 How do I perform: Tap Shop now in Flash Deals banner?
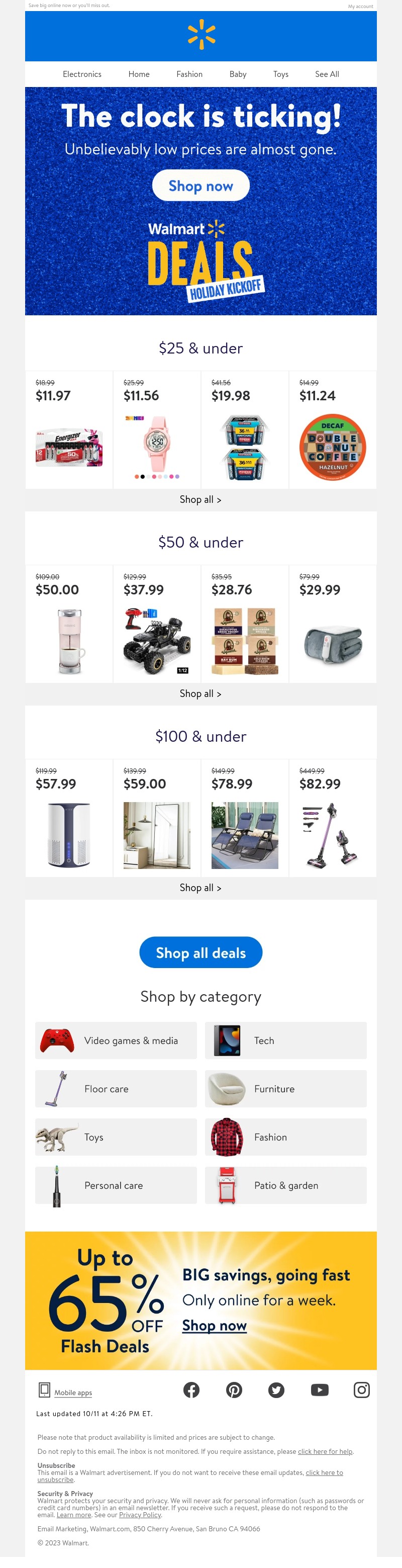[214, 1326]
